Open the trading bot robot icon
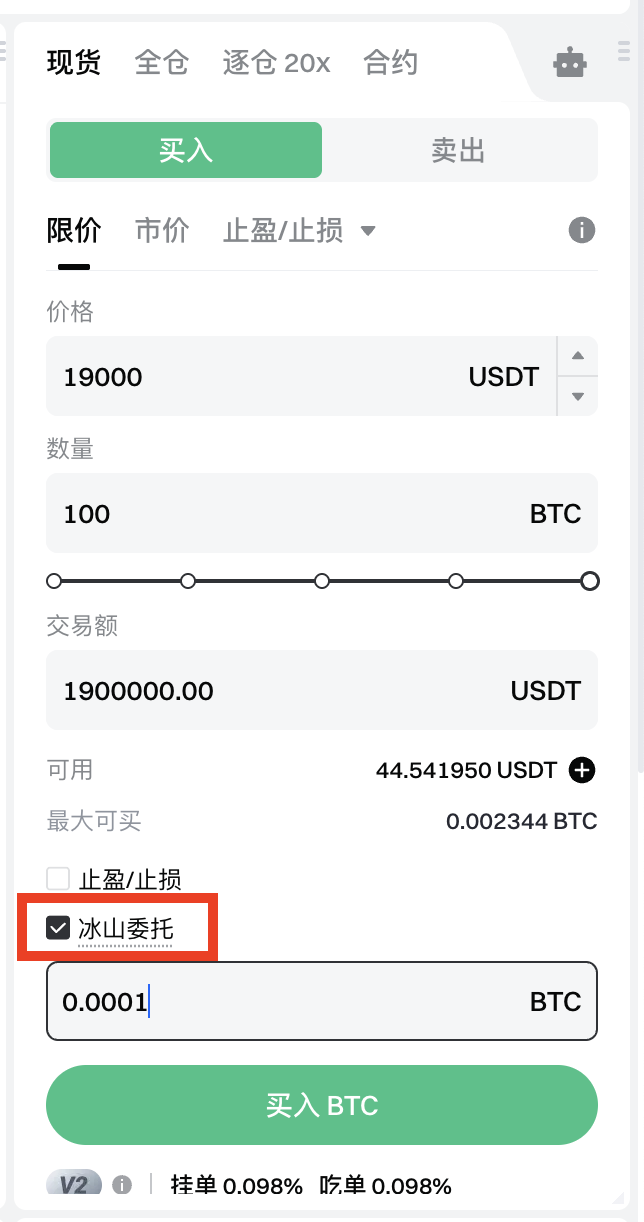Image resolution: width=644 pixels, height=1222 pixels. click(570, 64)
